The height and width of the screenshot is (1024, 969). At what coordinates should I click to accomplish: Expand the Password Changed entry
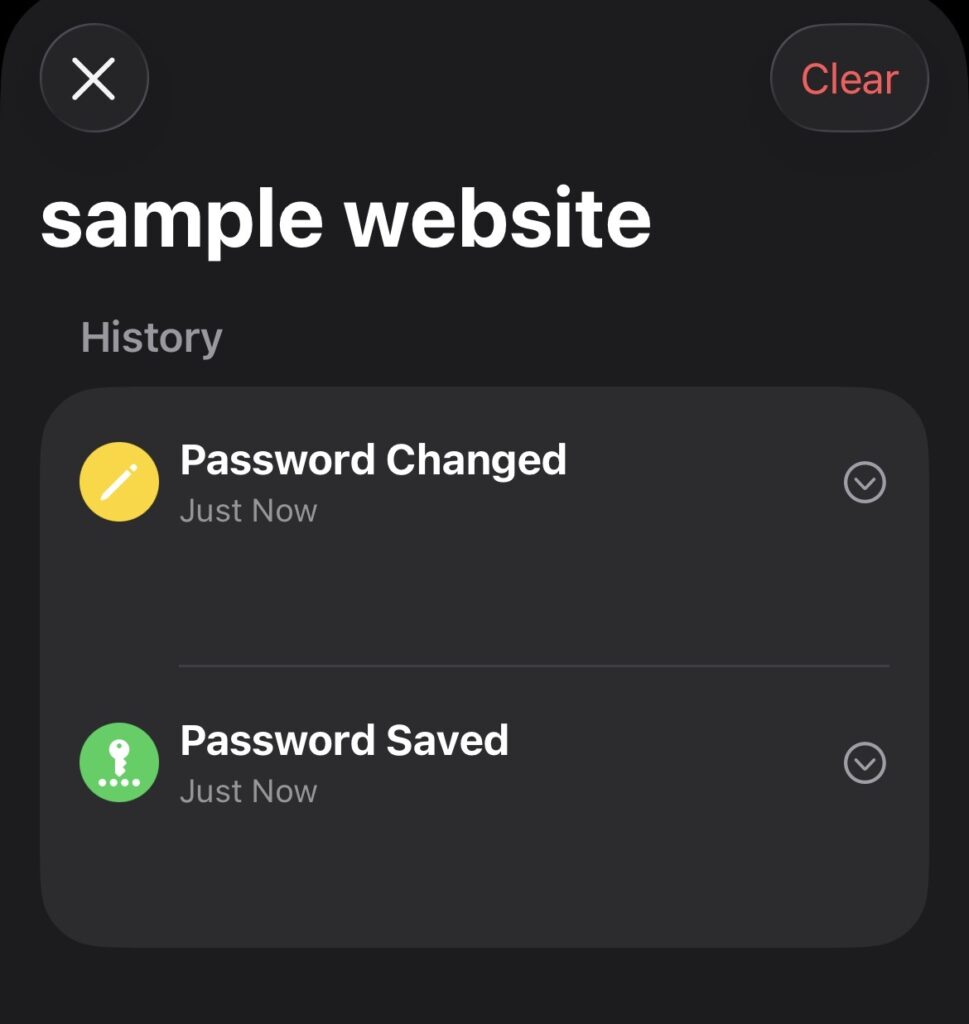pos(865,484)
